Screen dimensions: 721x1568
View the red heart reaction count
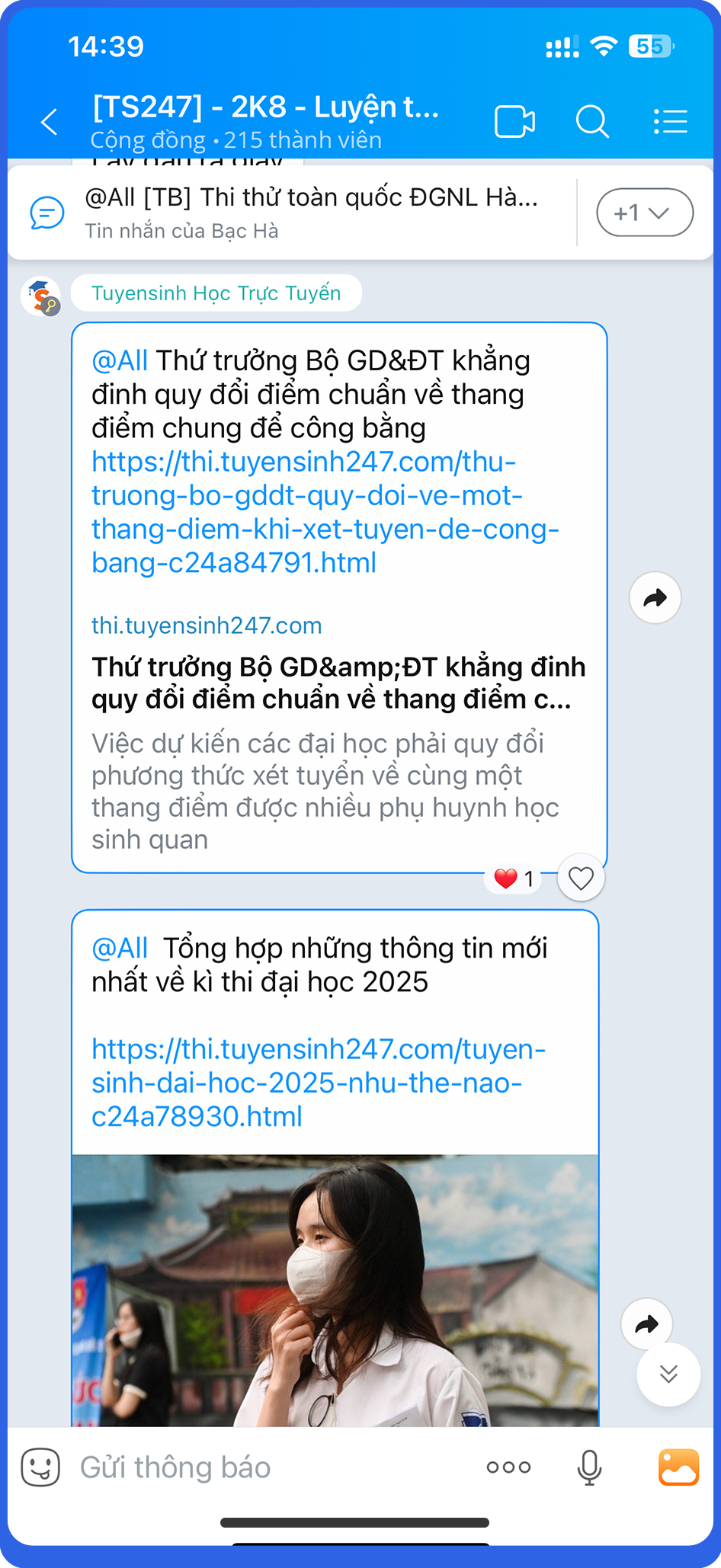click(514, 878)
